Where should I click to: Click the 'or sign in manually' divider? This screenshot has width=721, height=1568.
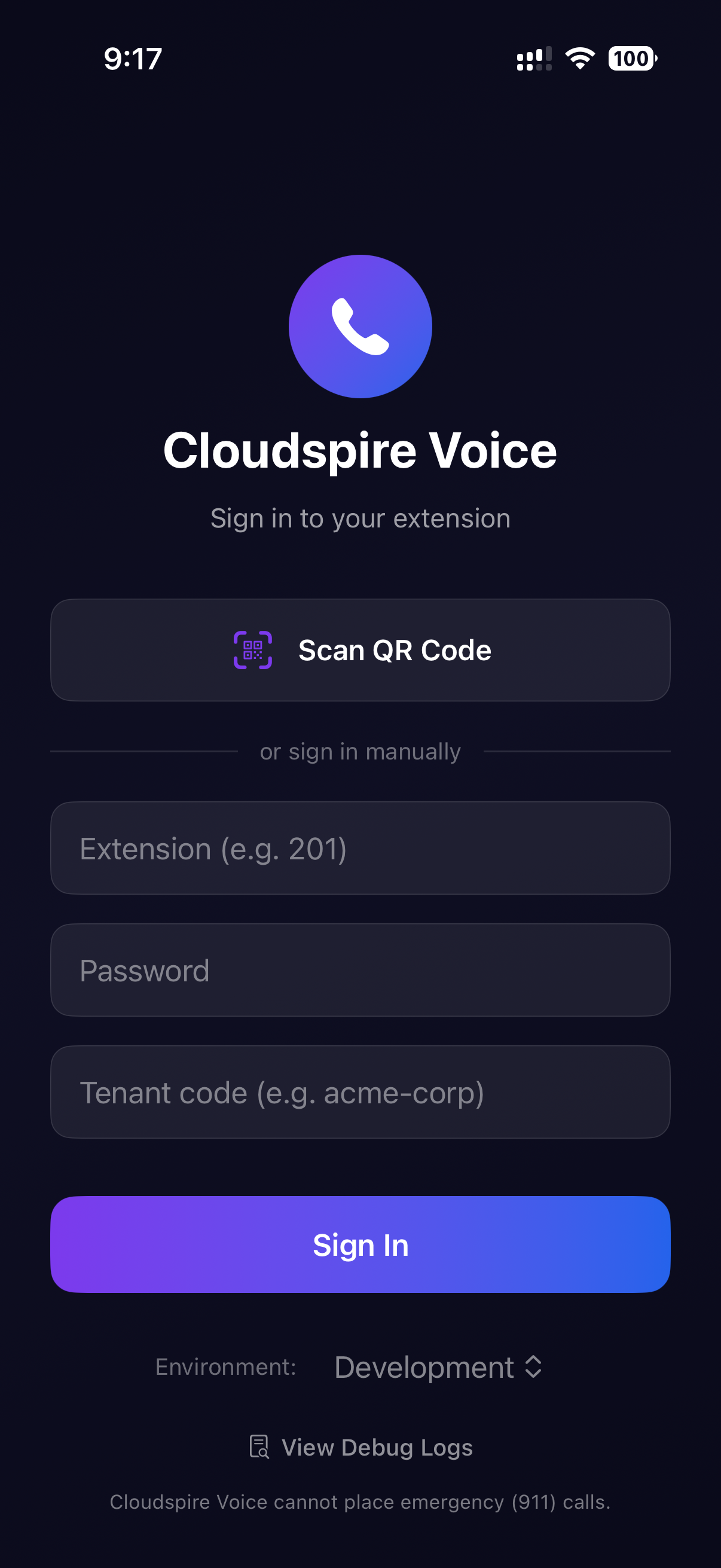tap(360, 751)
